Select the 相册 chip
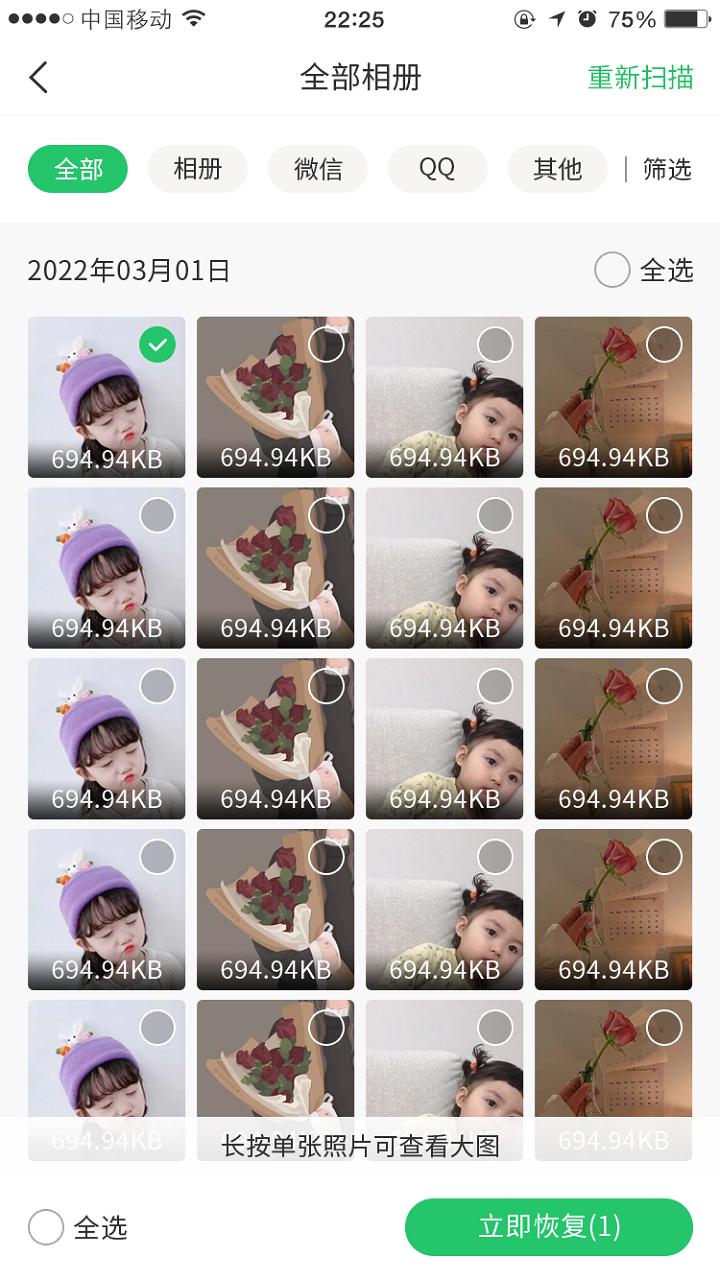 [197, 169]
